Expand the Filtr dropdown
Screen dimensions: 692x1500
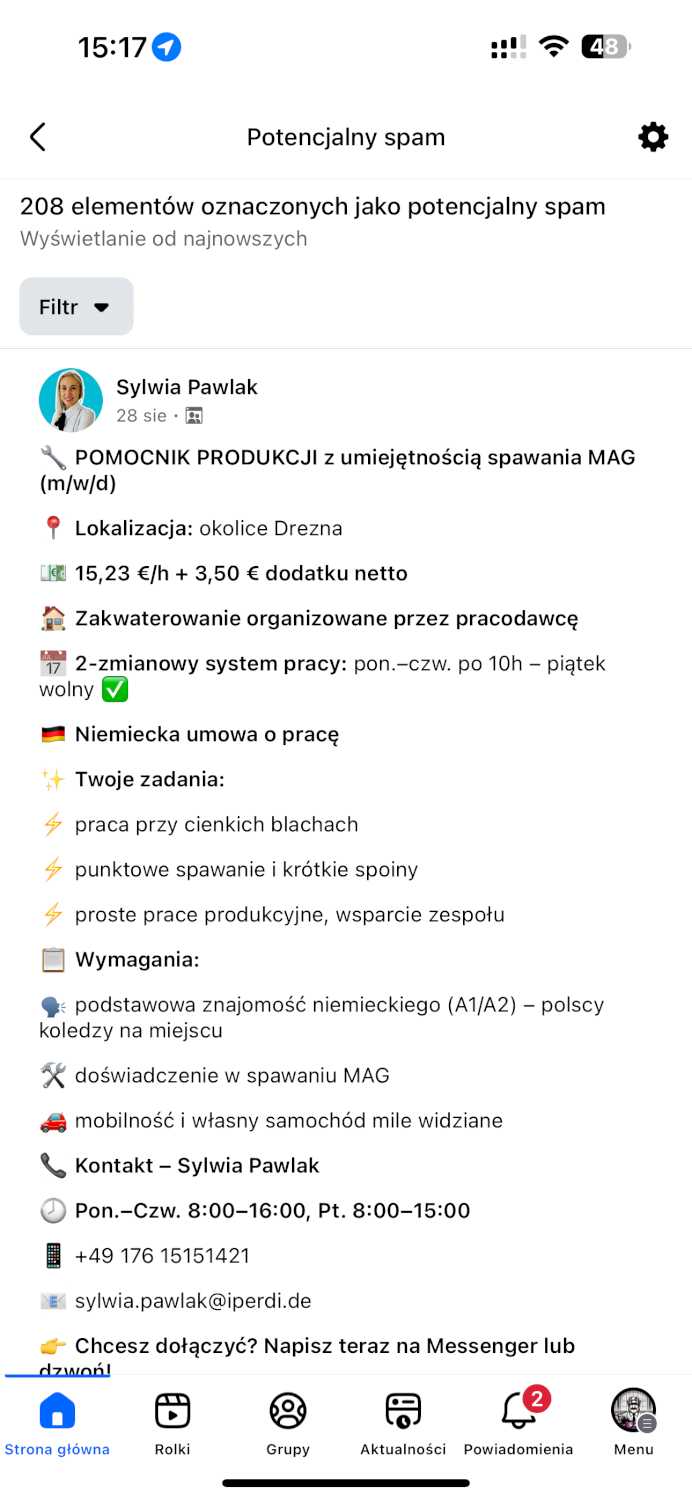(x=76, y=307)
